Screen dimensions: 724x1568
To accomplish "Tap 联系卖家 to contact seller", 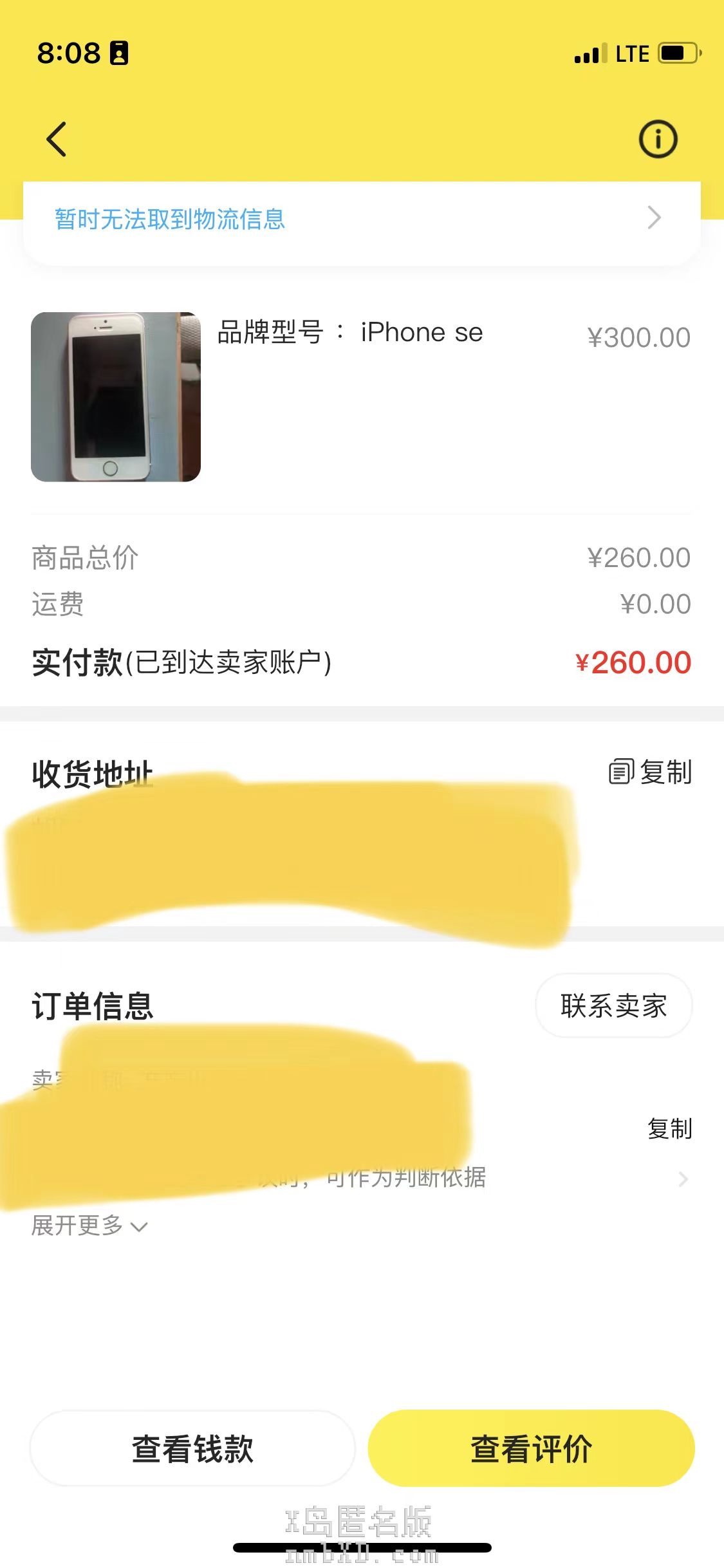I will 613,1005.
